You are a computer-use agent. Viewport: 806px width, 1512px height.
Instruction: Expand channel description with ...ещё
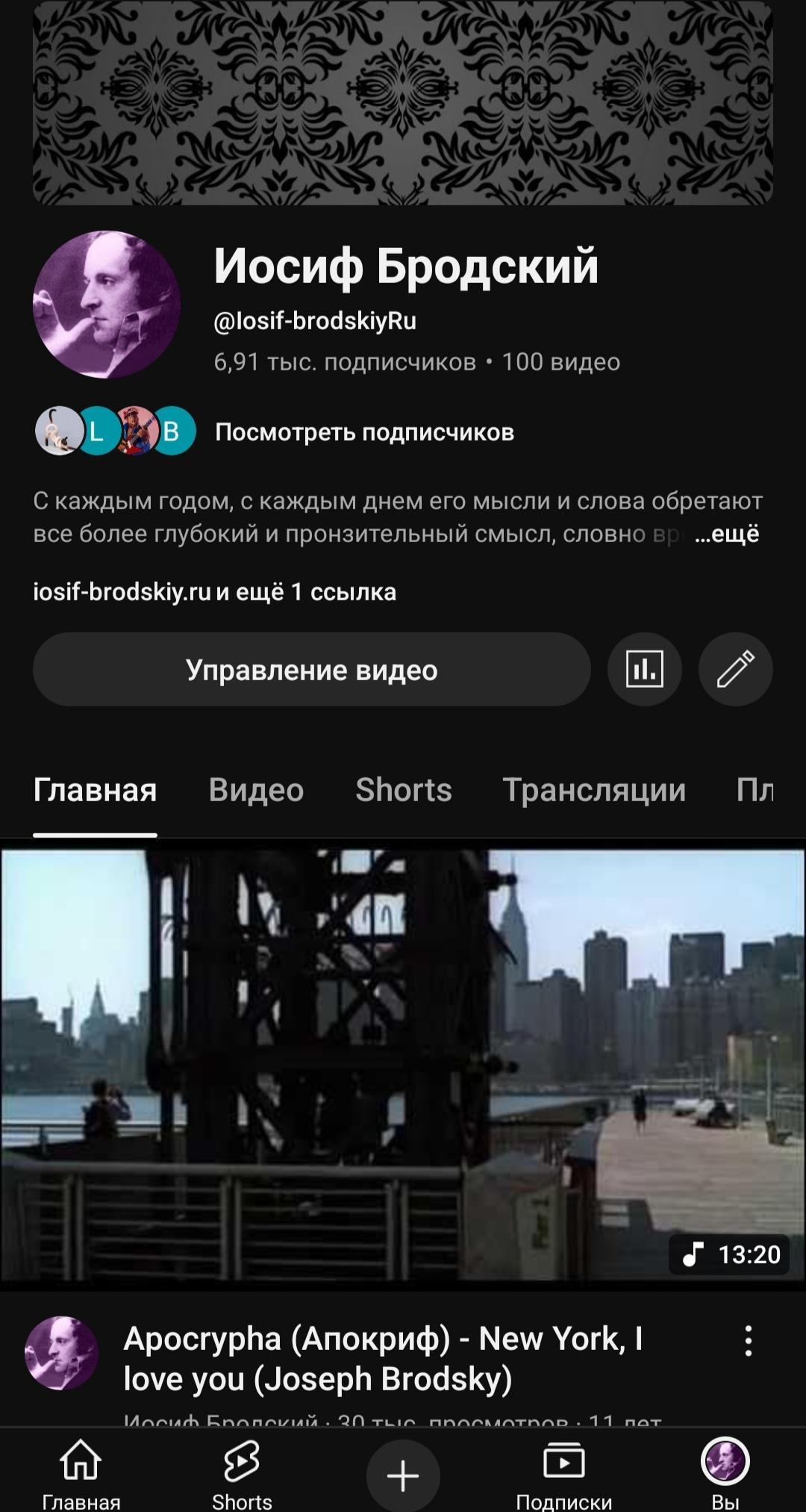click(x=727, y=534)
